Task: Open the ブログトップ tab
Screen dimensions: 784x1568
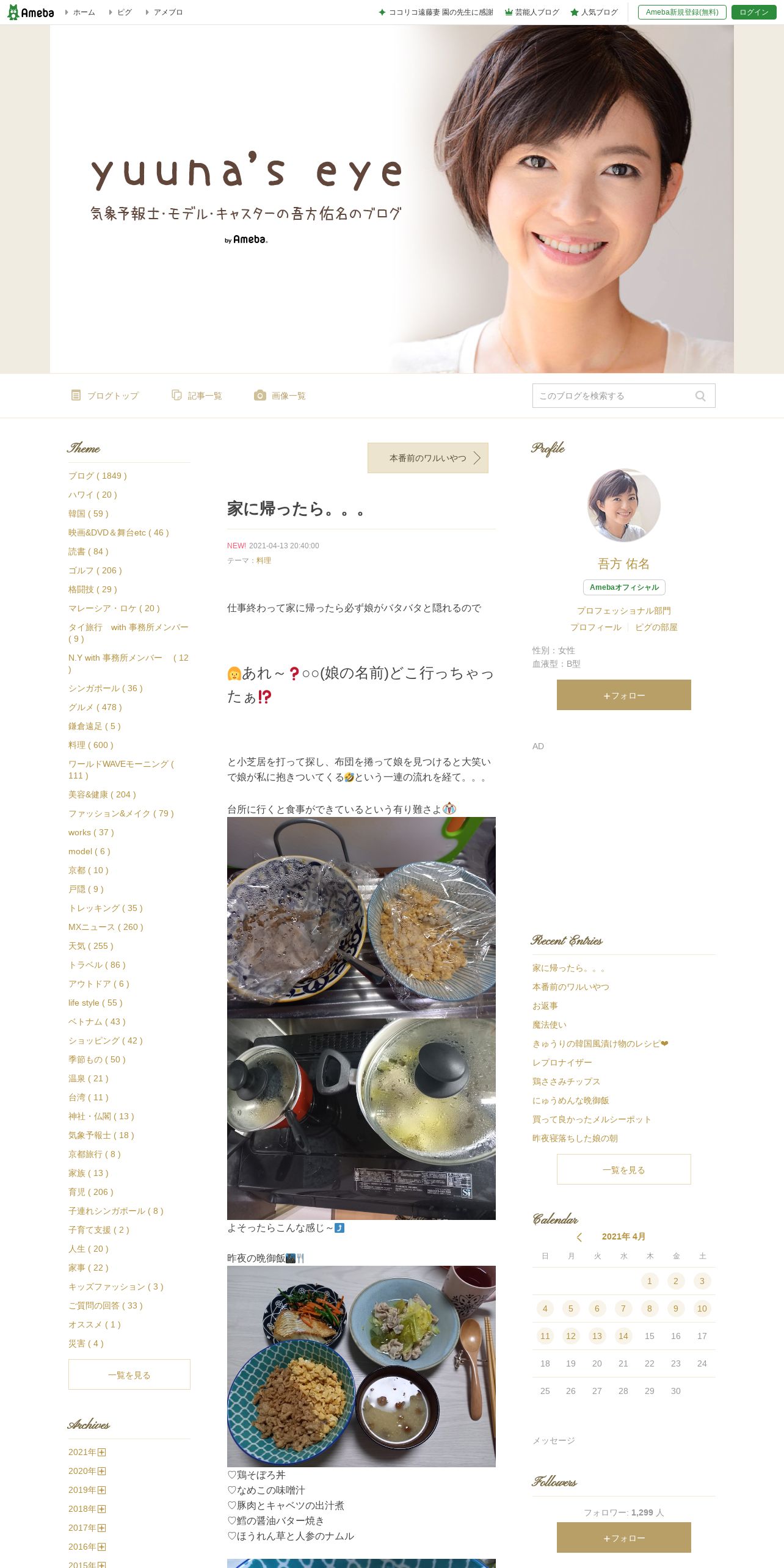Action: 105,396
